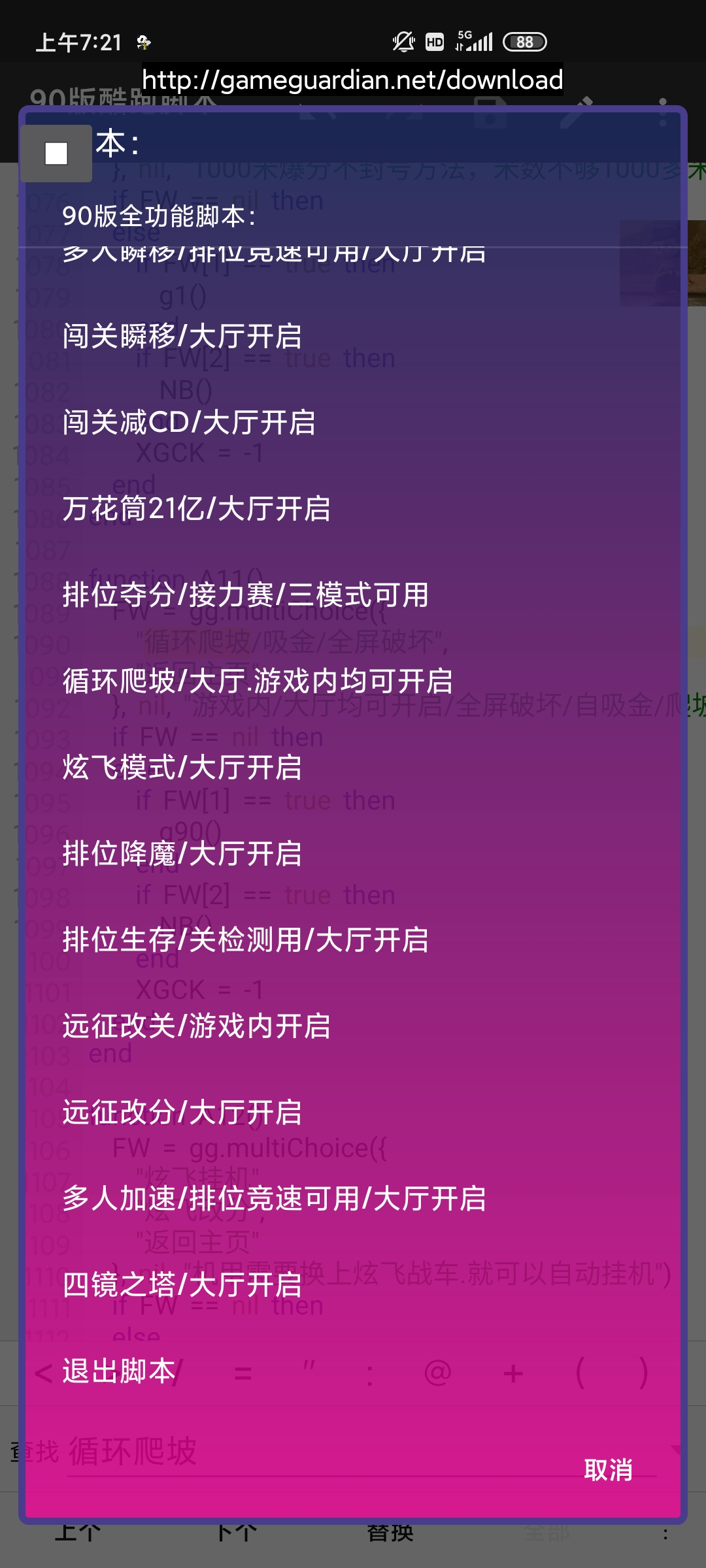Image resolution: width=706 pixels, height=1568 pixels.
Task: Tap 排位降魔/大厅开启 item
Action: click(x=182, y=854)
